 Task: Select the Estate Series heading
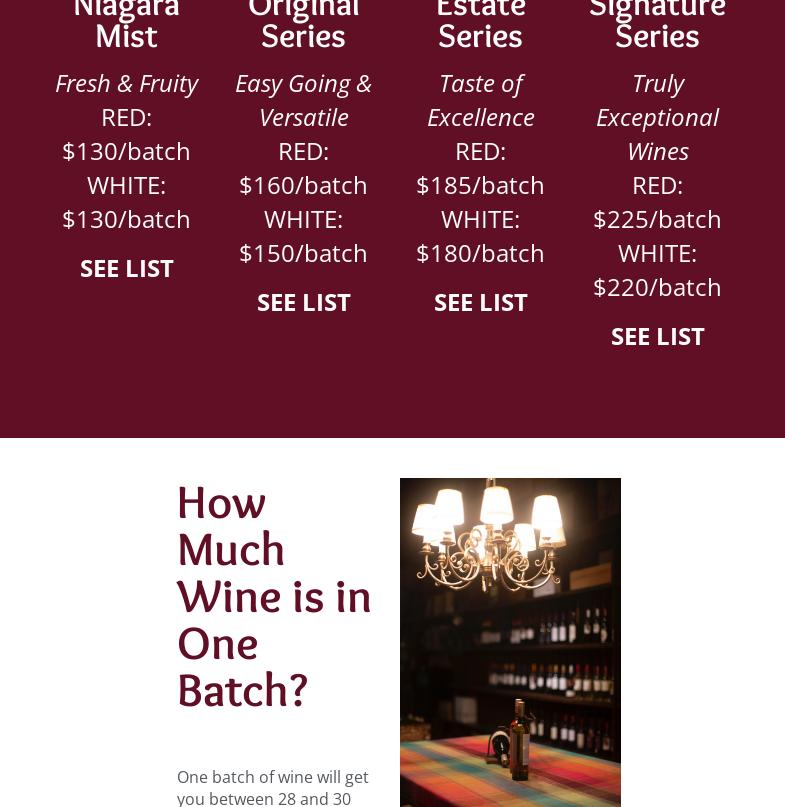coord(480,25)
